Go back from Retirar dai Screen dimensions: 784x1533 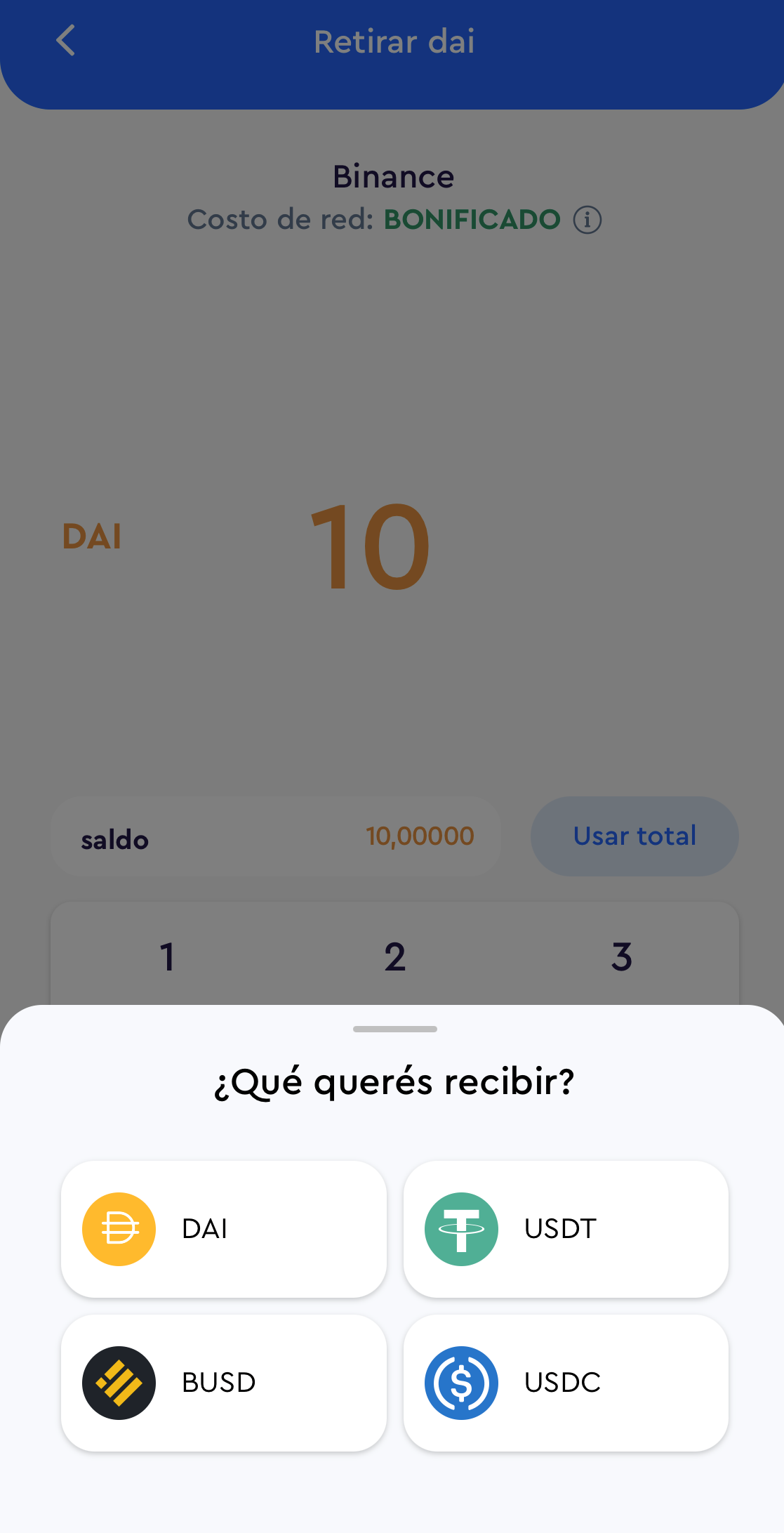(66, 41)
